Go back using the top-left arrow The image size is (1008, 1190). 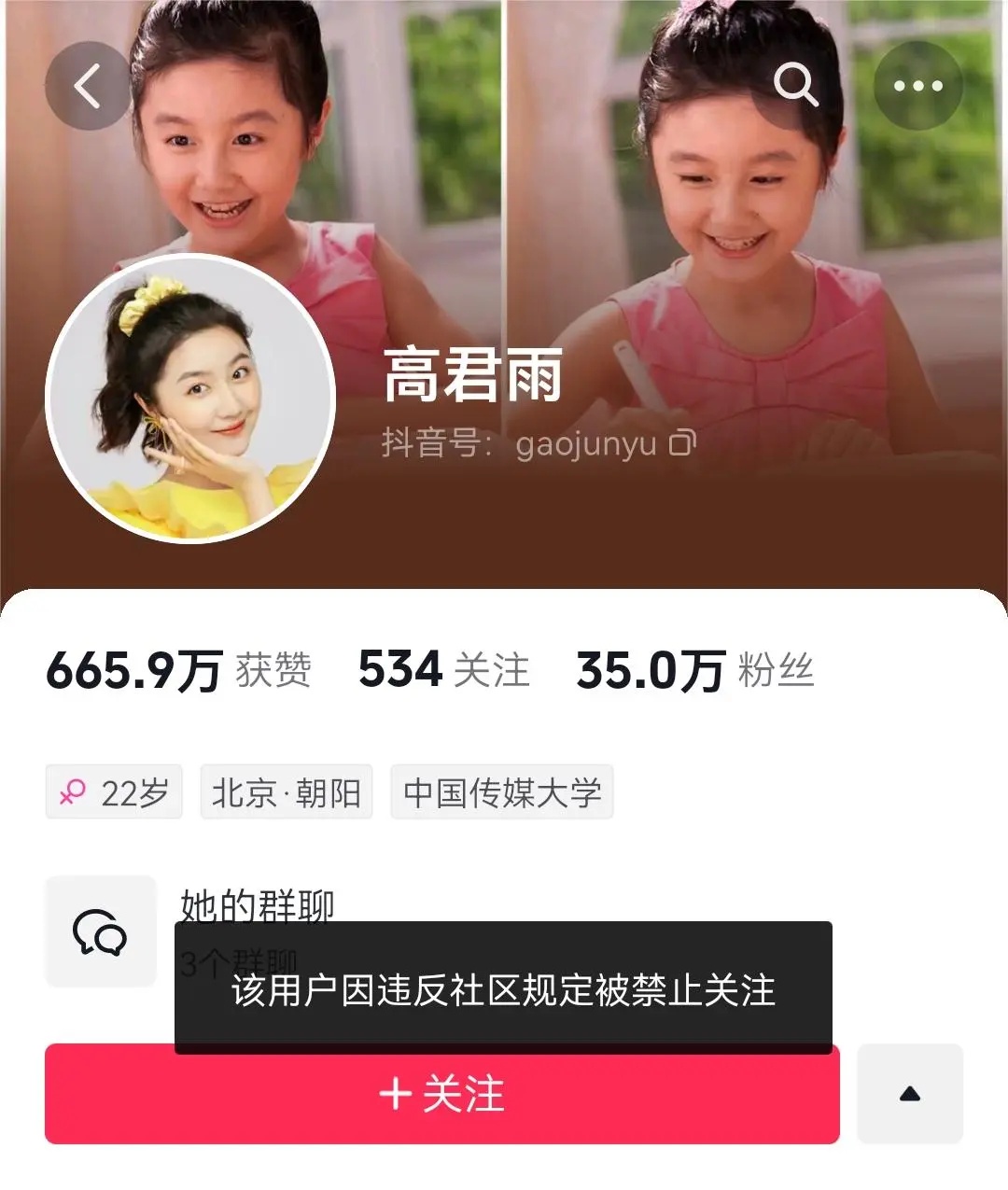coord(88,87)
